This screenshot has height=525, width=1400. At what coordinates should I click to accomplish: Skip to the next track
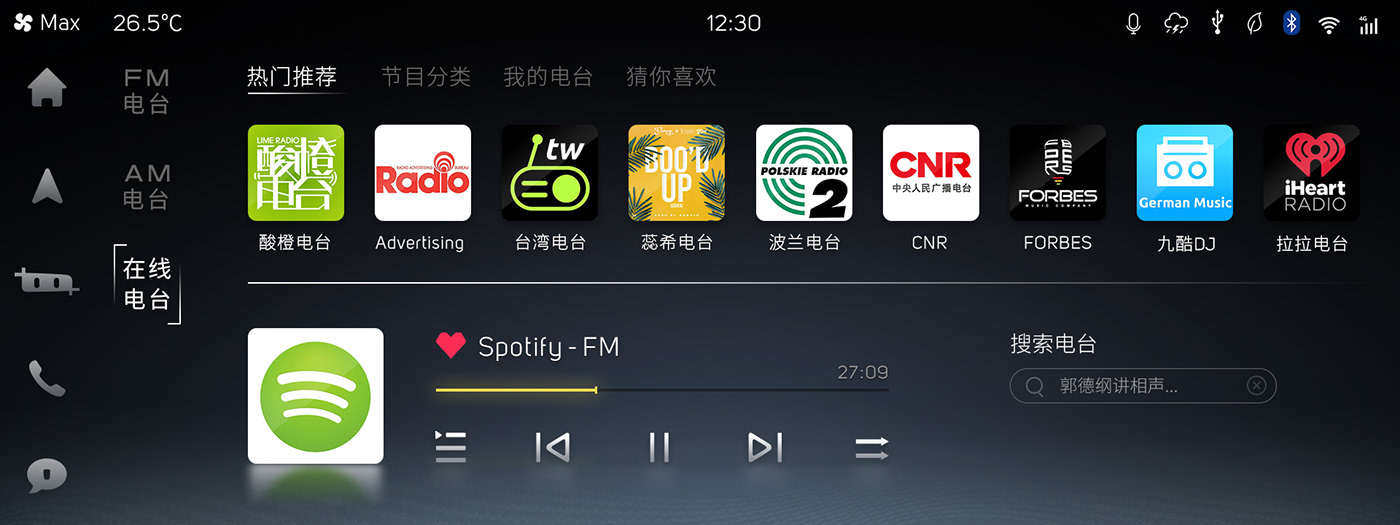765,446
